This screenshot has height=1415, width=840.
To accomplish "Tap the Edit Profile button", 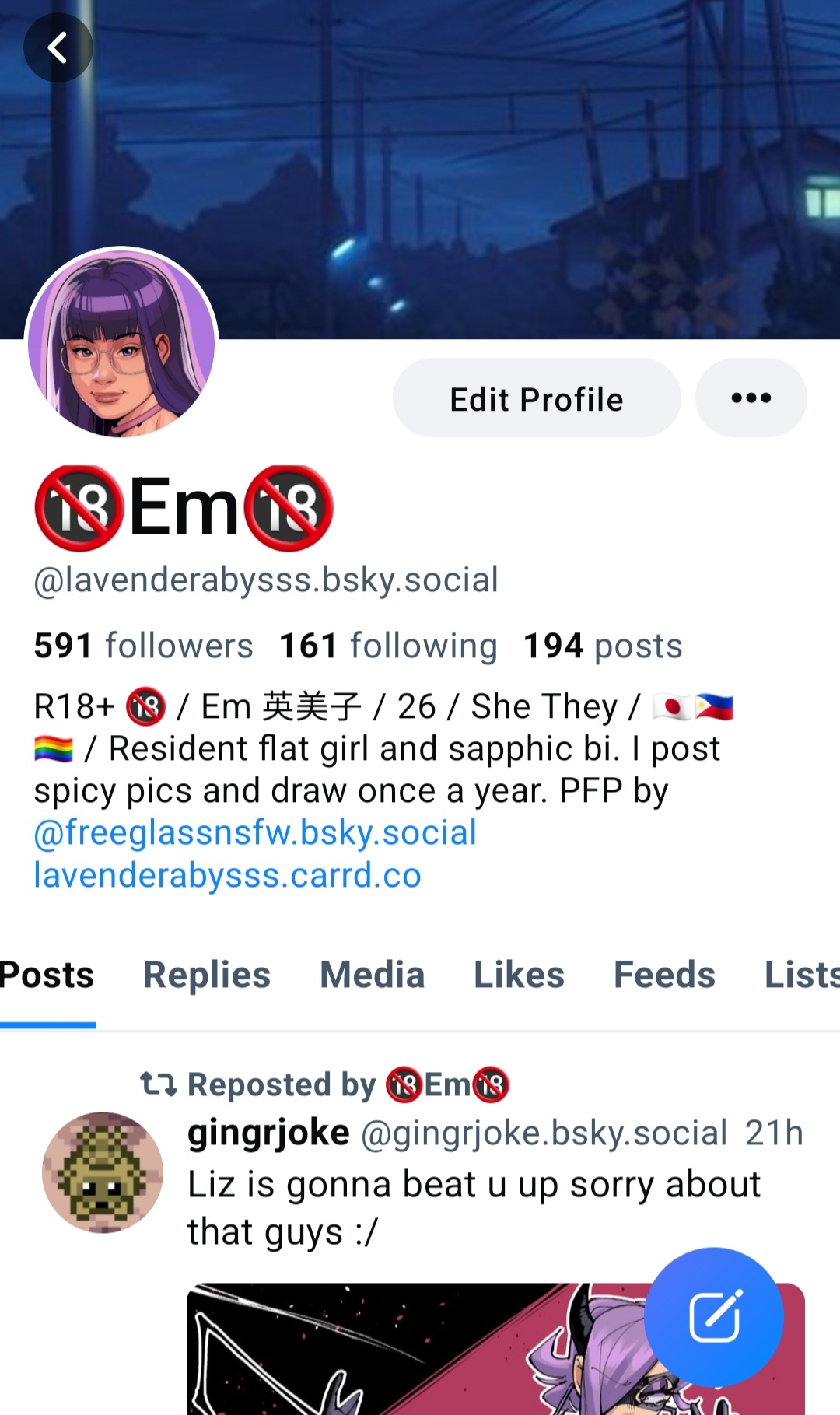I will [x=537, y=399].
